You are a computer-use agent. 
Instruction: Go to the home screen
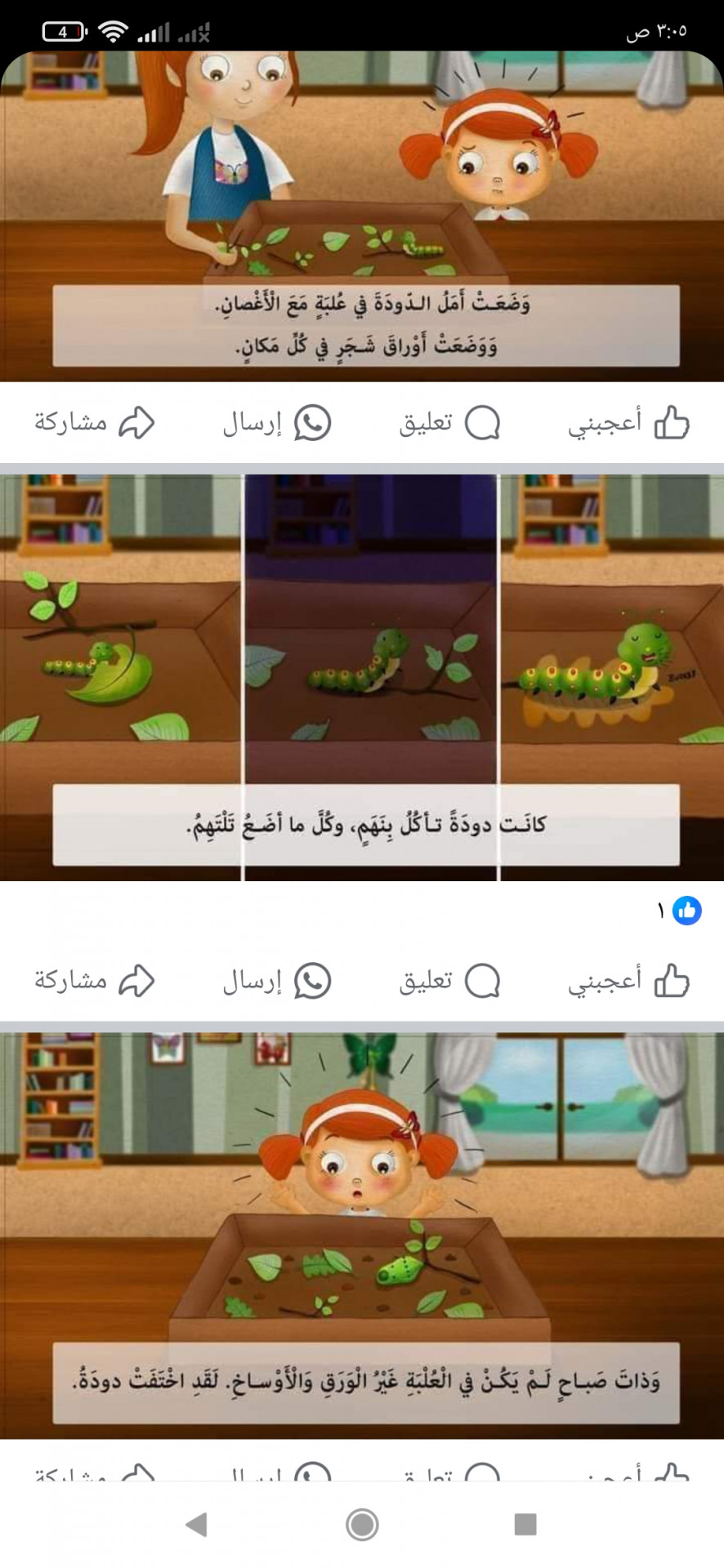point(362,1524)
